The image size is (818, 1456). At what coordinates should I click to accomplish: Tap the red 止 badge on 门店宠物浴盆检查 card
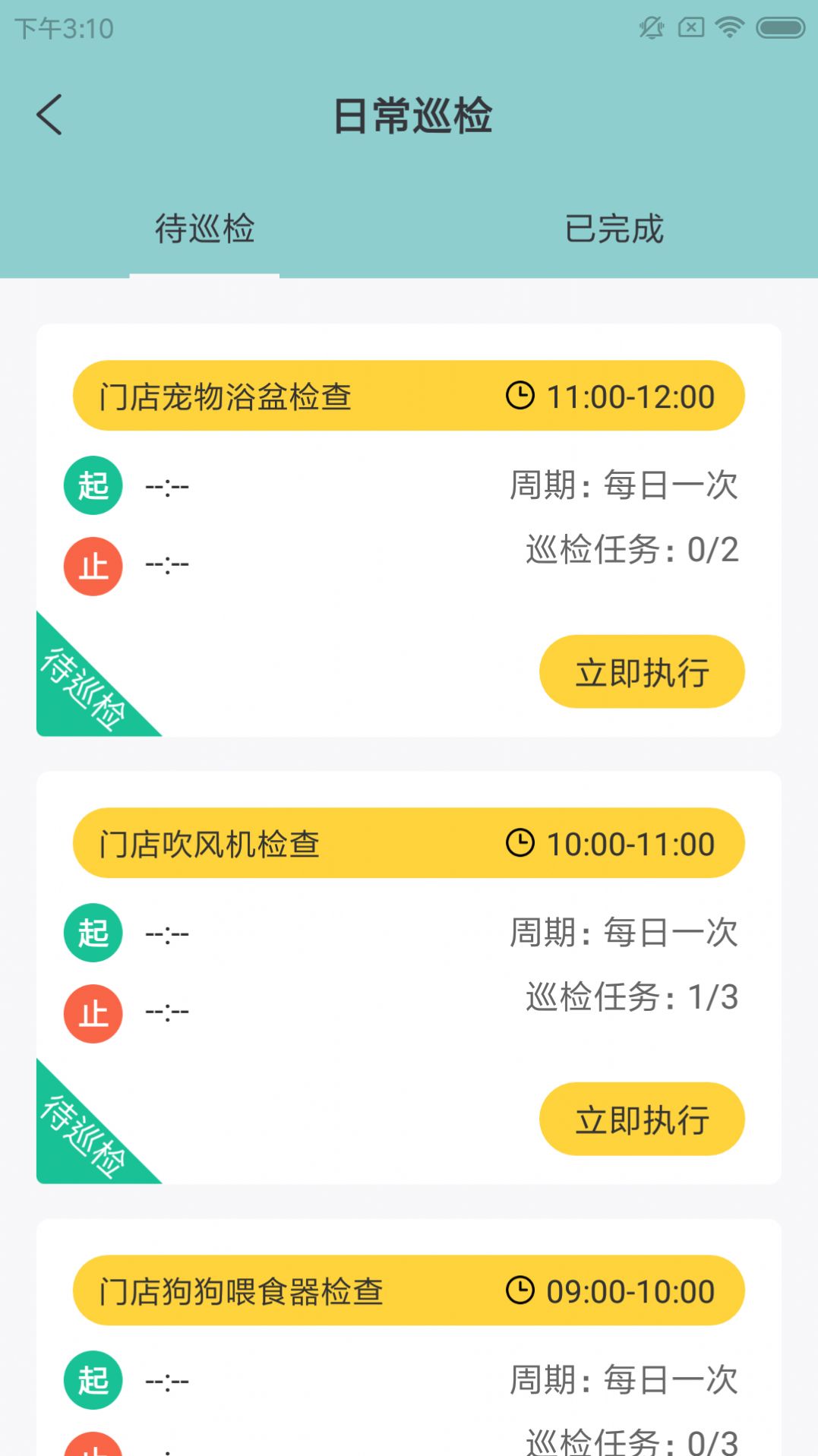click(92, 564)
